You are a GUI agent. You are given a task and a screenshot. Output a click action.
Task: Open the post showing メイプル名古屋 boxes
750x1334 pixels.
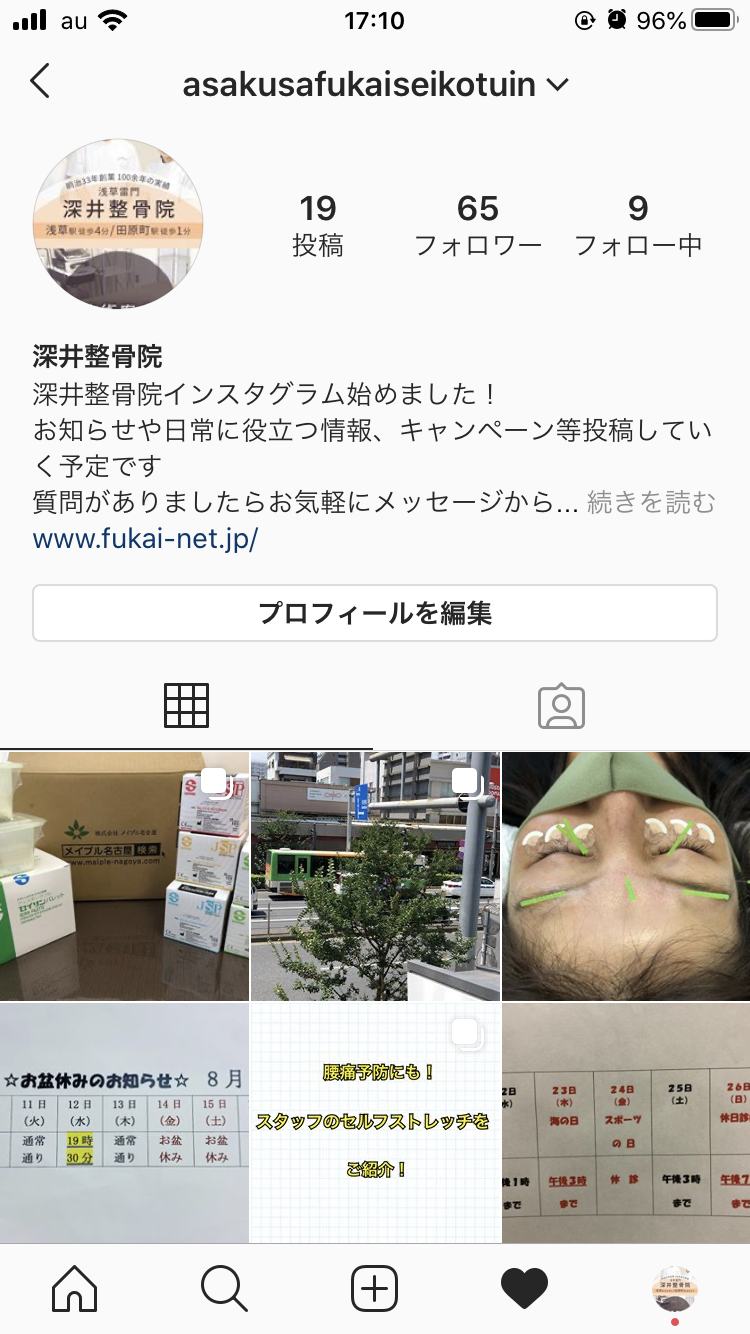(x=124, y=876)
